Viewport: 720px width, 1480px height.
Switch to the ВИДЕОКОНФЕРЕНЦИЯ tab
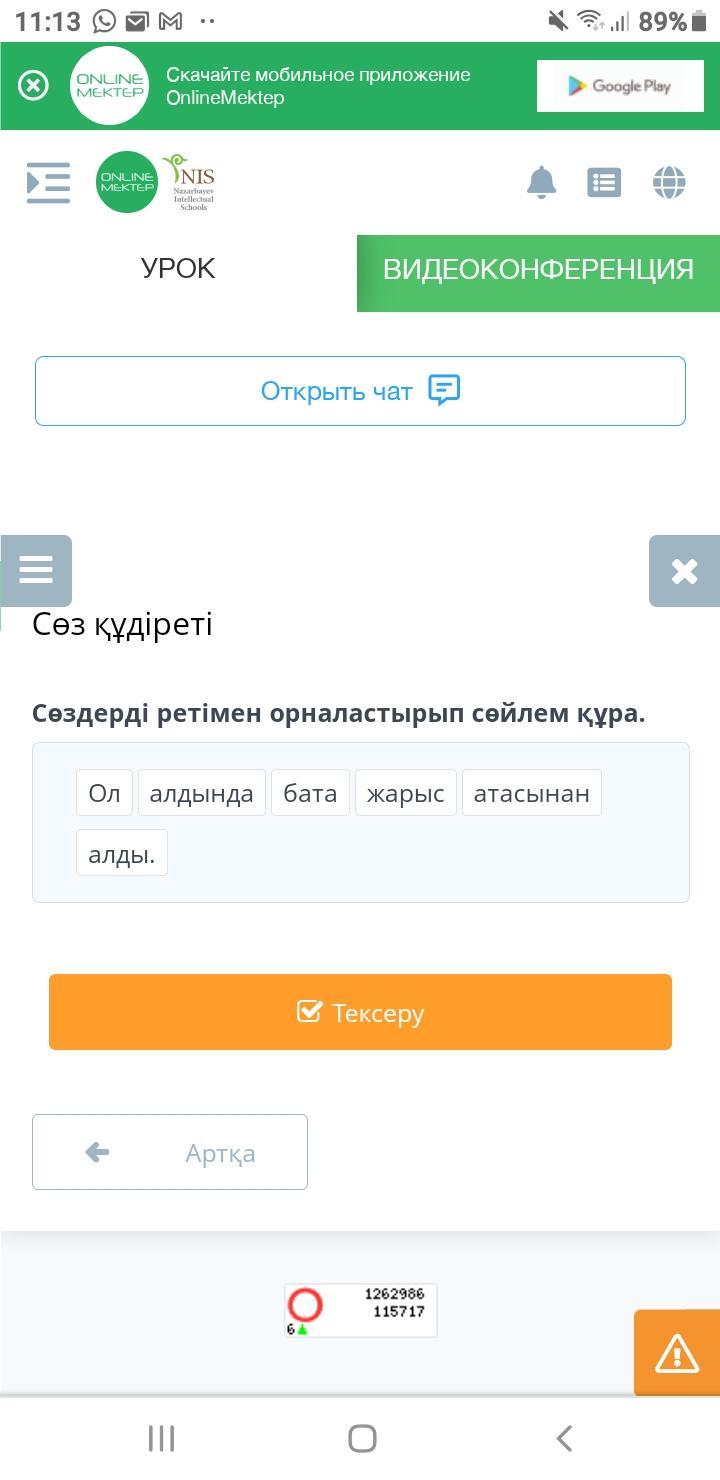click(538, 270)
